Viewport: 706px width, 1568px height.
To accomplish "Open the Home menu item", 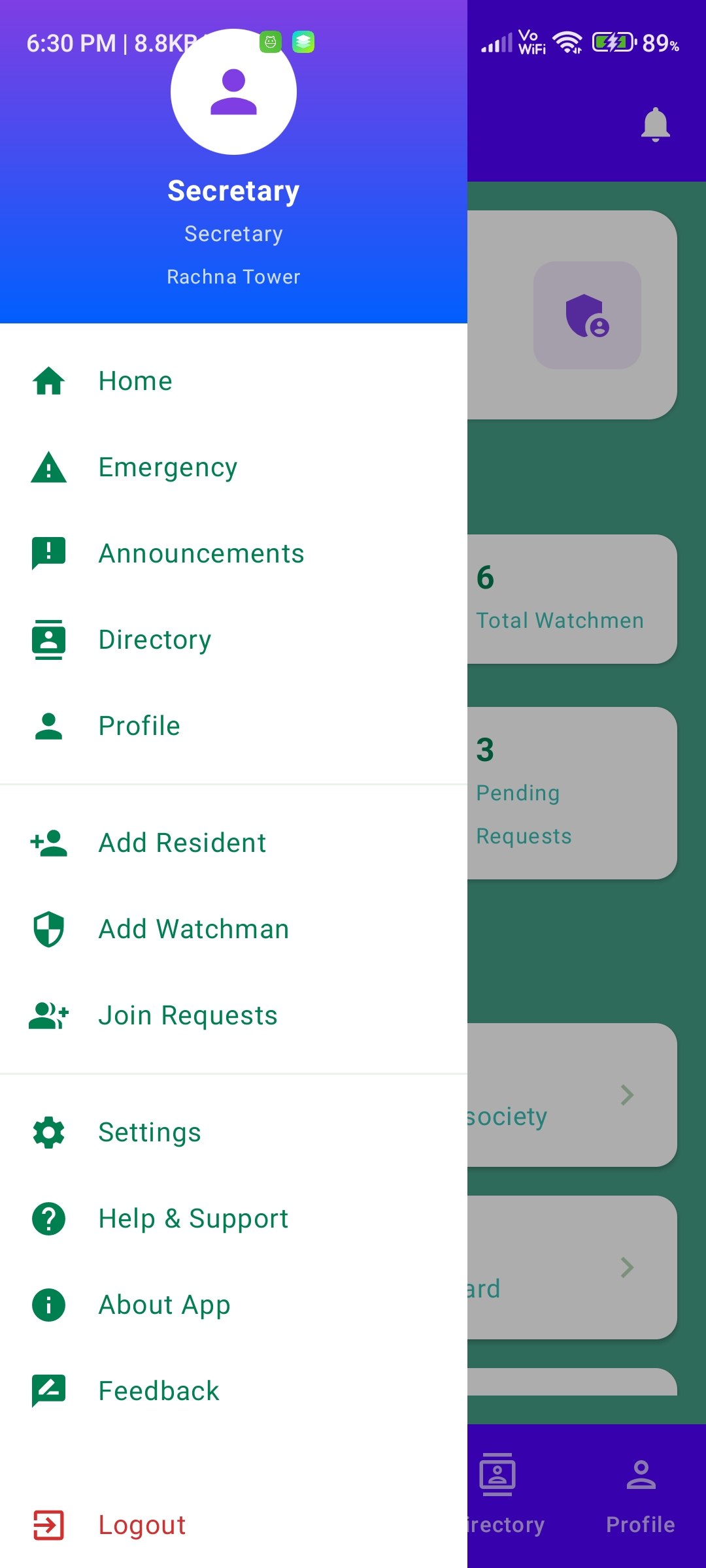I will (135, 381).
